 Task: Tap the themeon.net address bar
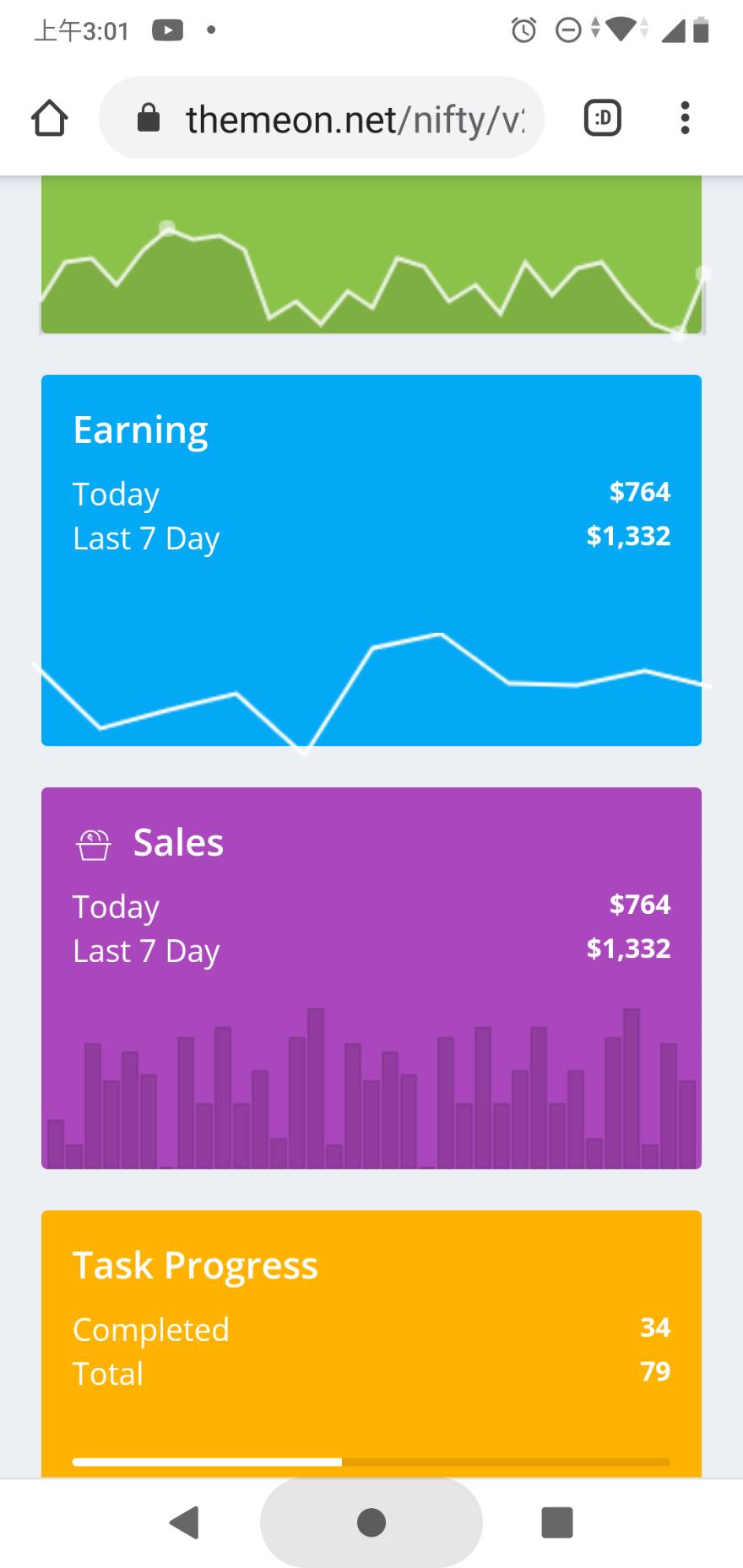tap(338, 119)
